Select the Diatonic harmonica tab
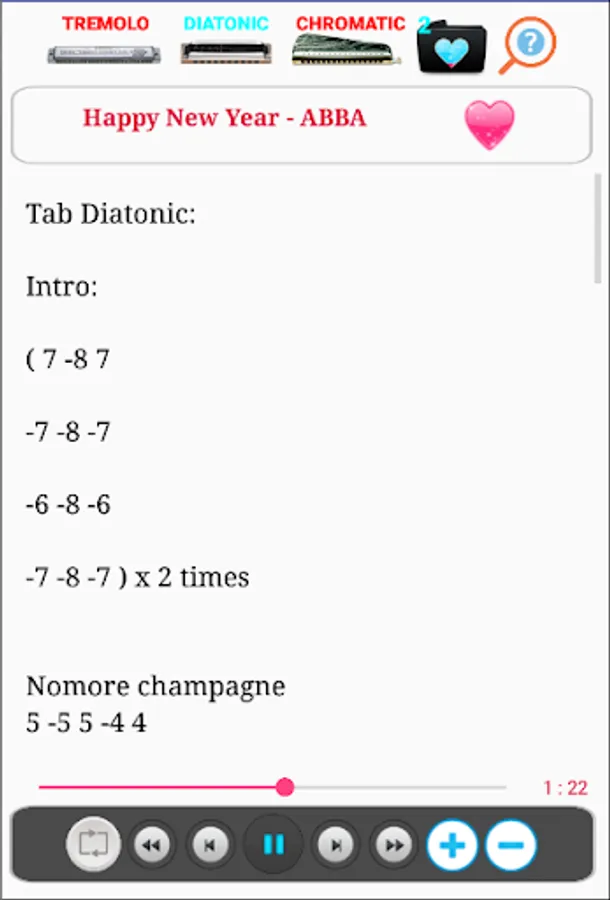 [226, 39]
